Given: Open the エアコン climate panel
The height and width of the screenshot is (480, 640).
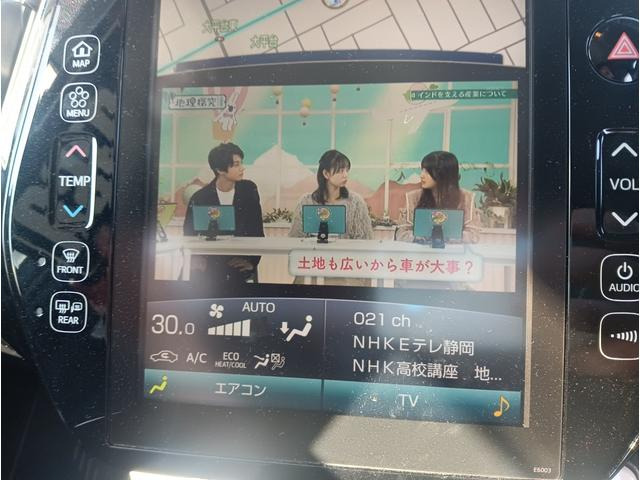Looking at the screenshot, I should click(236, 389).
